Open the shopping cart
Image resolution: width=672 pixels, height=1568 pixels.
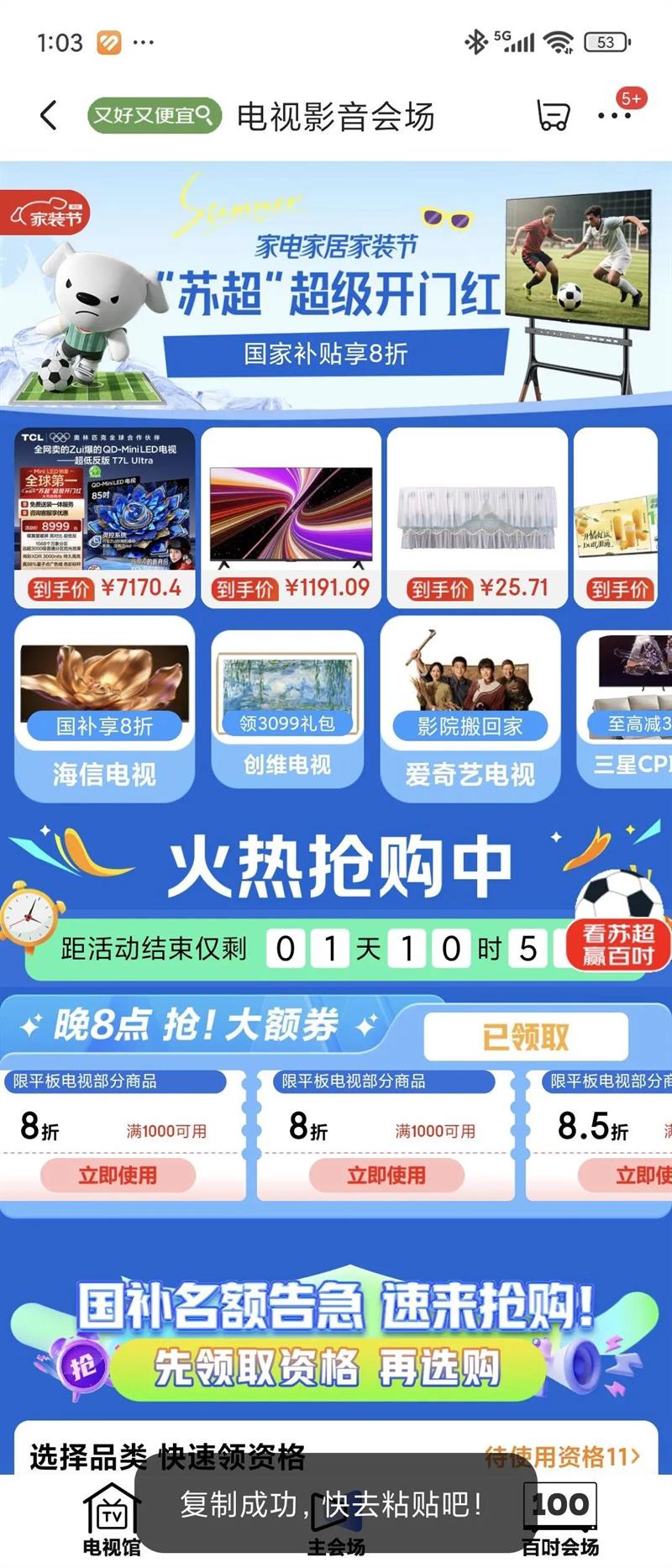(553, 116)
